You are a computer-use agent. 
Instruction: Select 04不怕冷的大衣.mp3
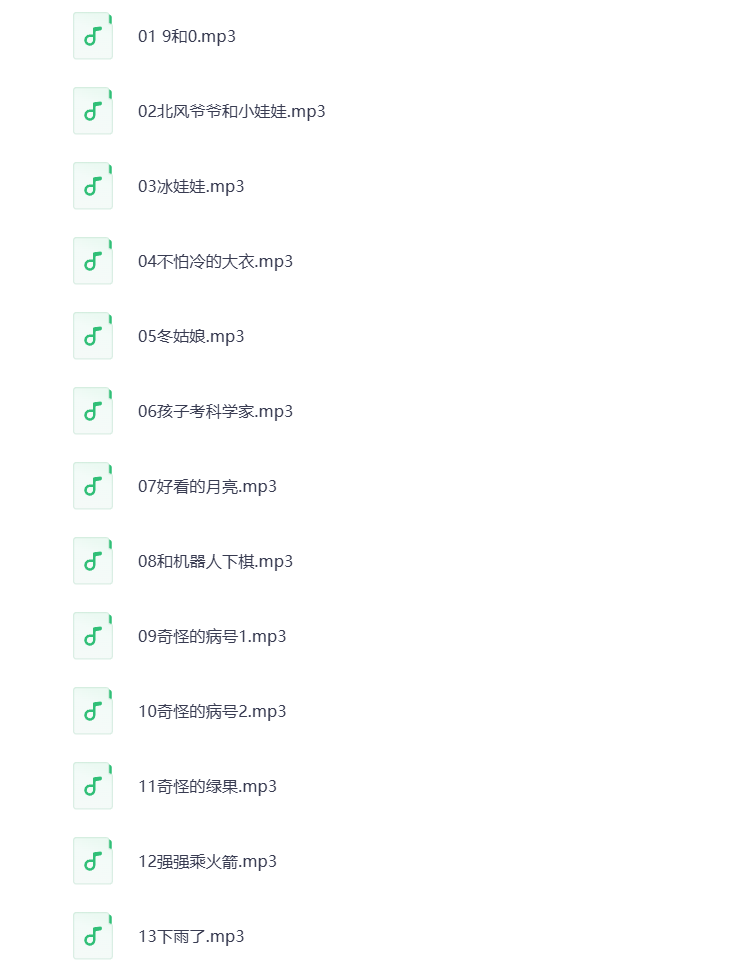coord(215,262)
